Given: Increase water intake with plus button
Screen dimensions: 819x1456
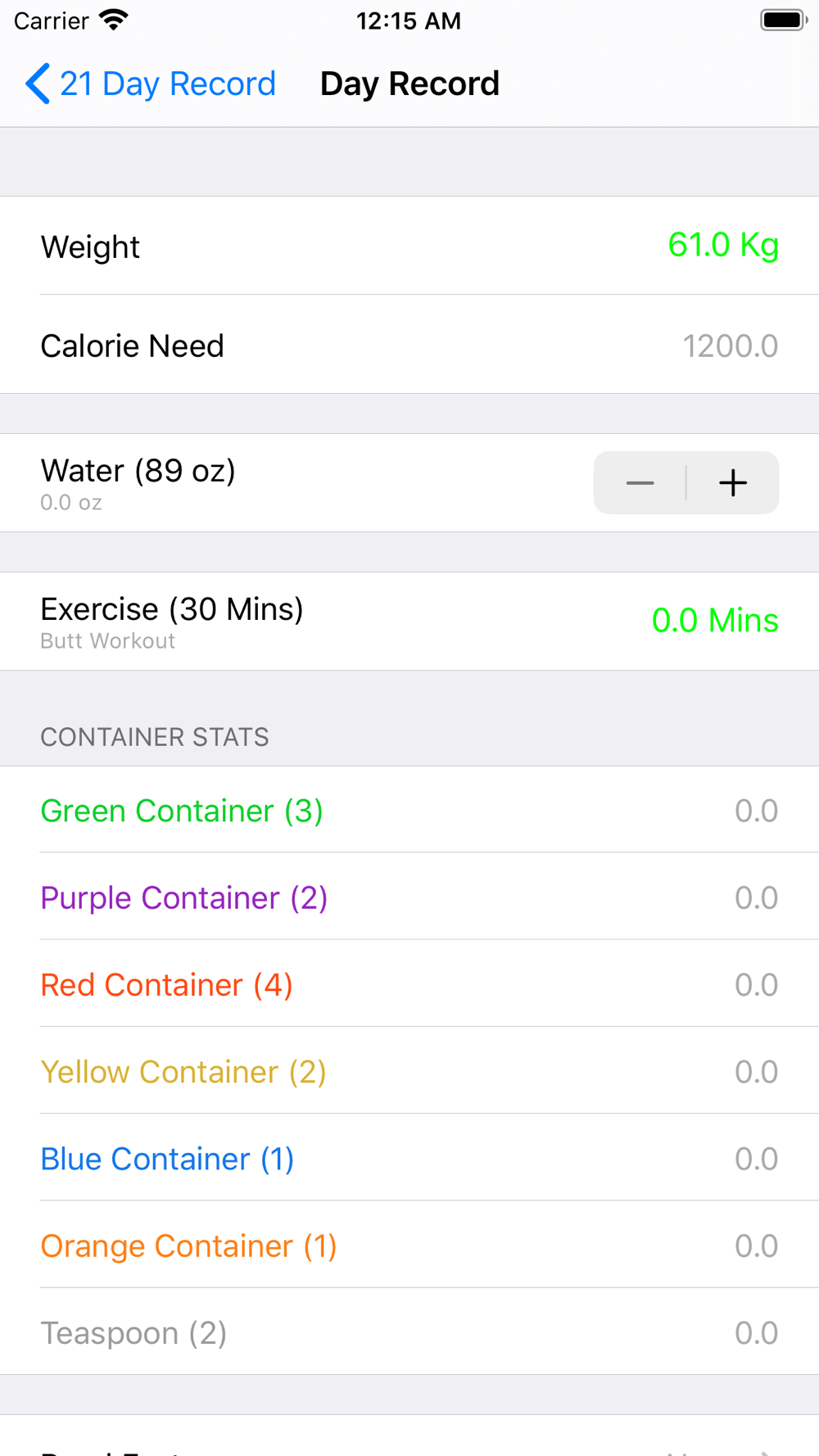Looking at the screenshot, I should (x=733, y=483).
